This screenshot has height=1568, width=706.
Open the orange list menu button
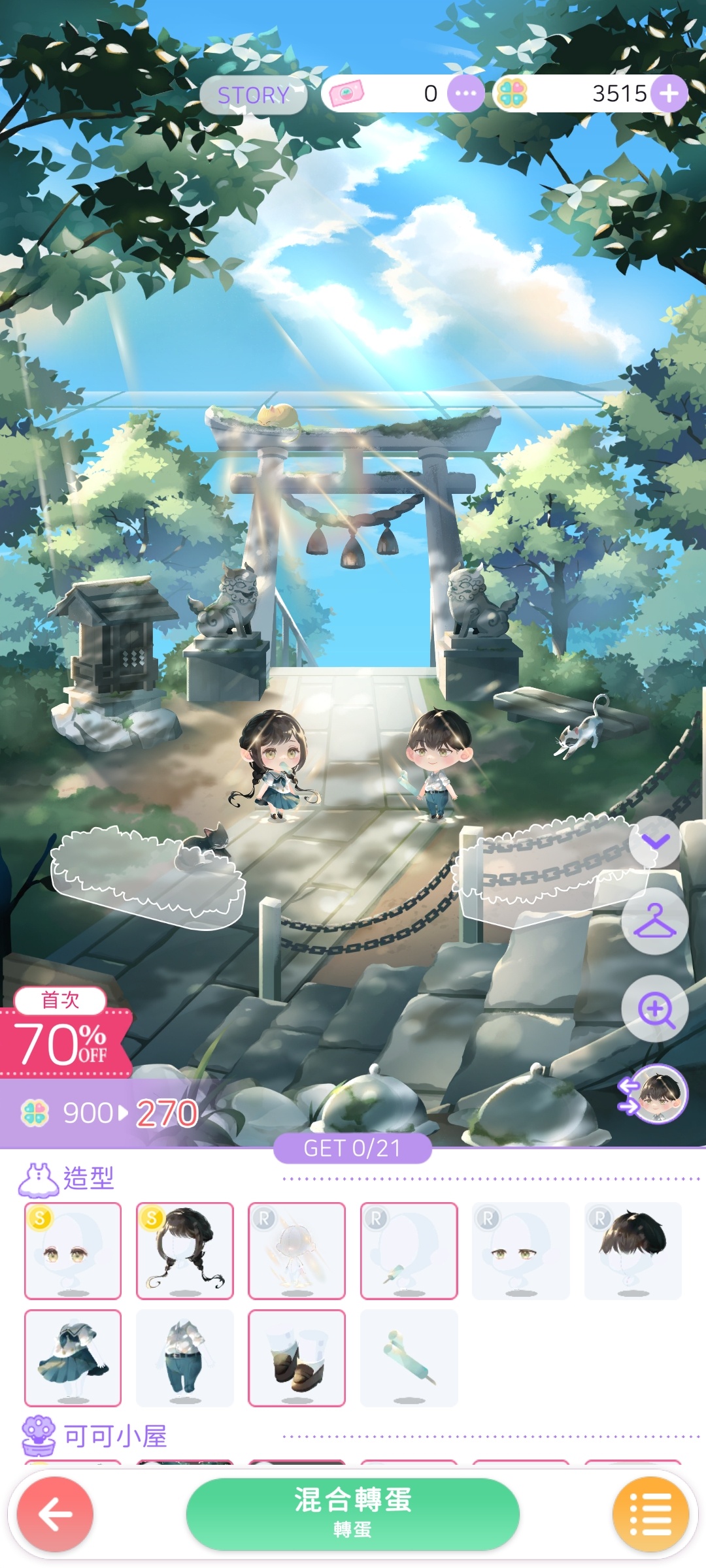click(650, 1514)
